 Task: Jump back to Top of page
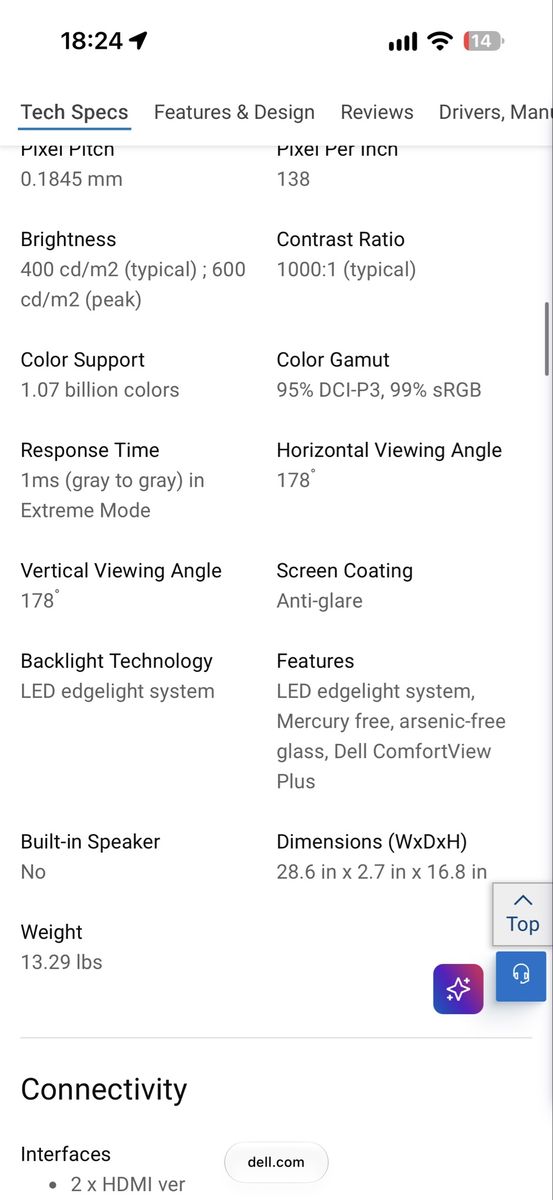point(522,914)
